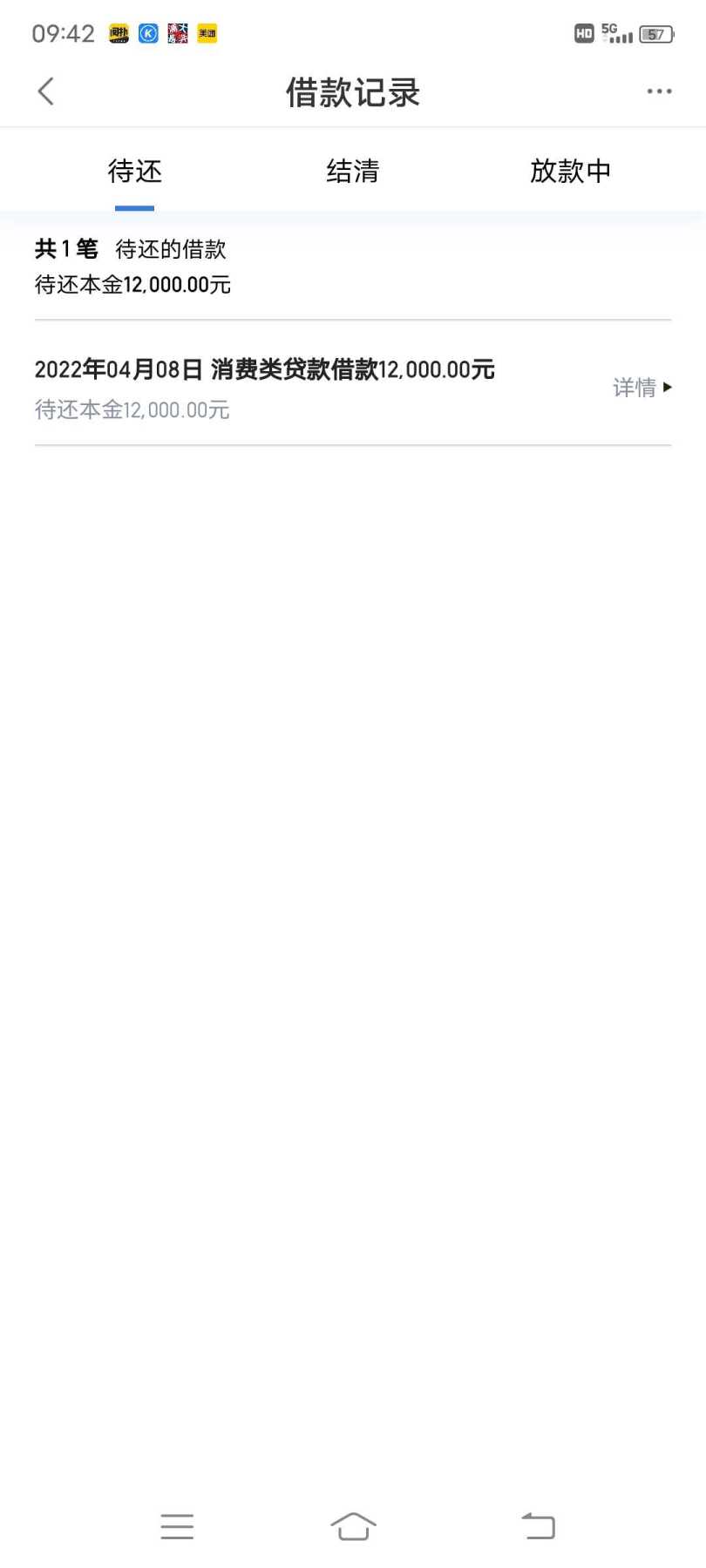Image resolution: width=706 pixels, height=1568 pixels.
Task: Open recent apps from the navigation bar
Action: coord(177,1526)
